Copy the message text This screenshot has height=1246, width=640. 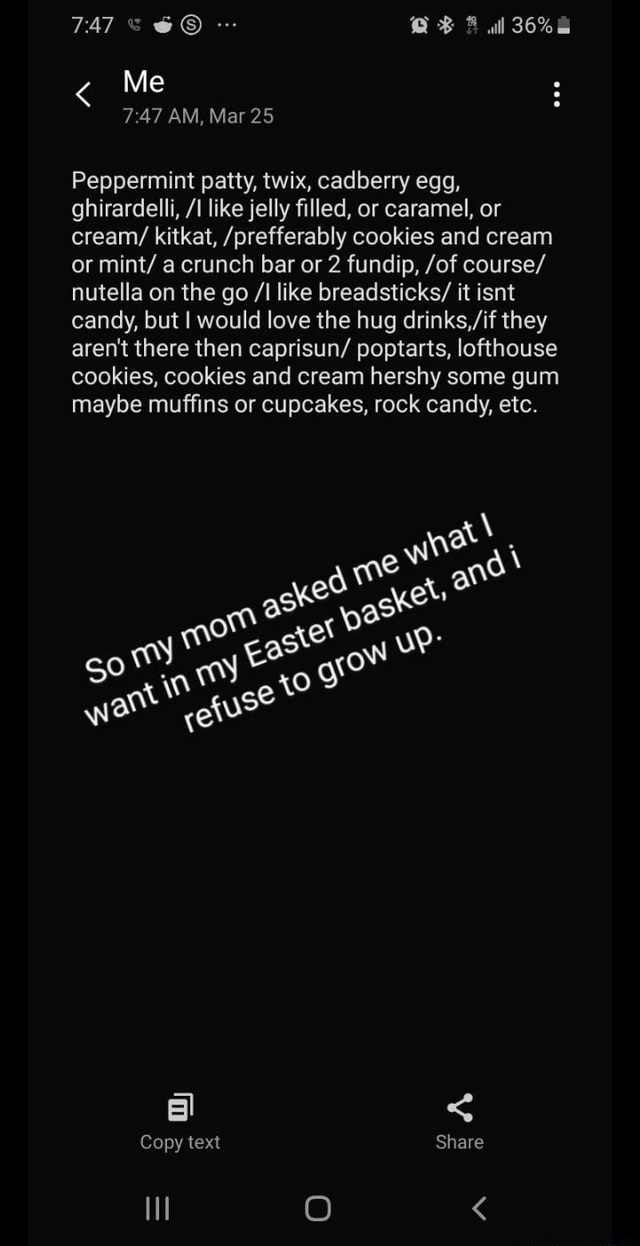[180, 1122]
